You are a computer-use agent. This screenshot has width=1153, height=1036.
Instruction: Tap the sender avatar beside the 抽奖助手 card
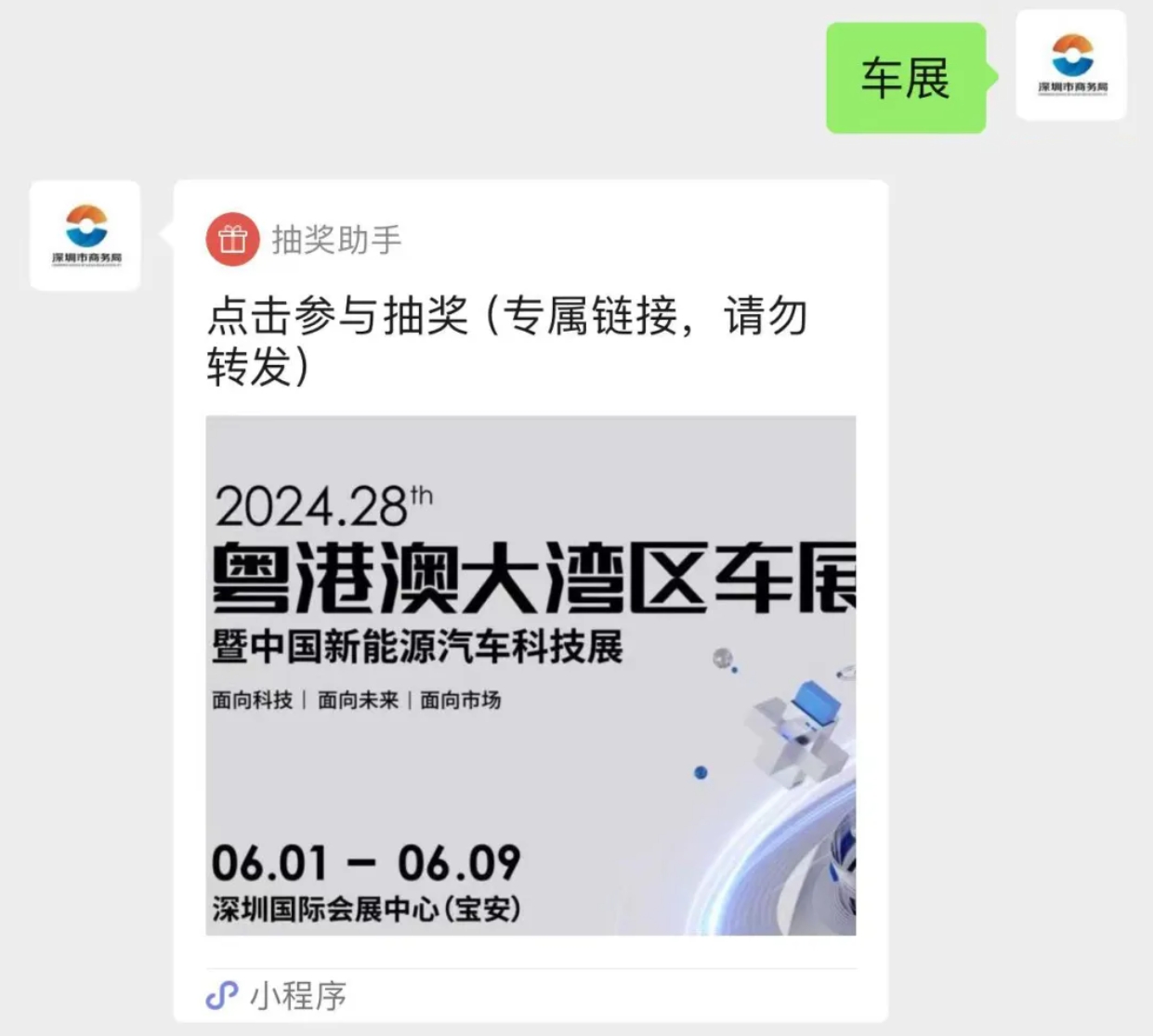tap(85, 236)
